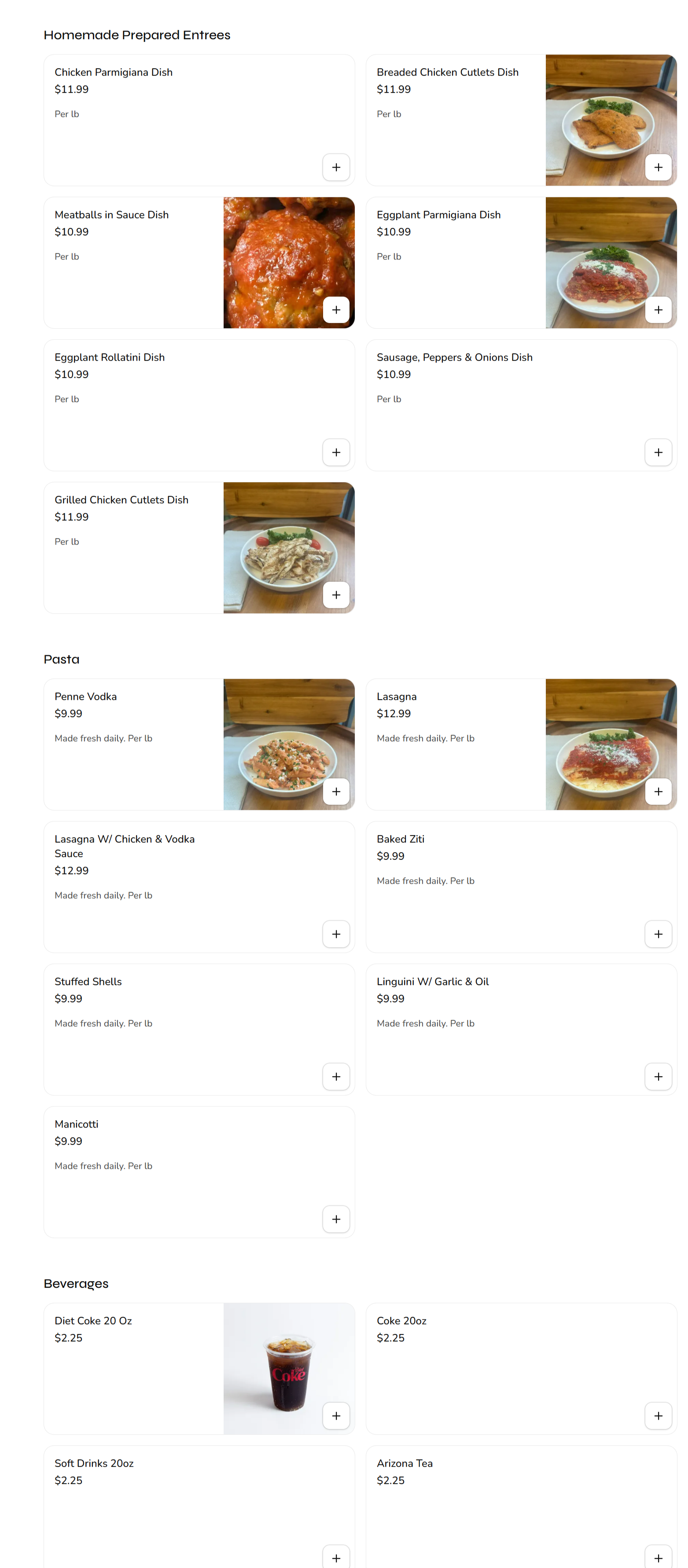This screenshot has height=1568, width=688.
Task: Add Lasagna W/ Chicken & Vodka Sauce
Action: point(336,934)
